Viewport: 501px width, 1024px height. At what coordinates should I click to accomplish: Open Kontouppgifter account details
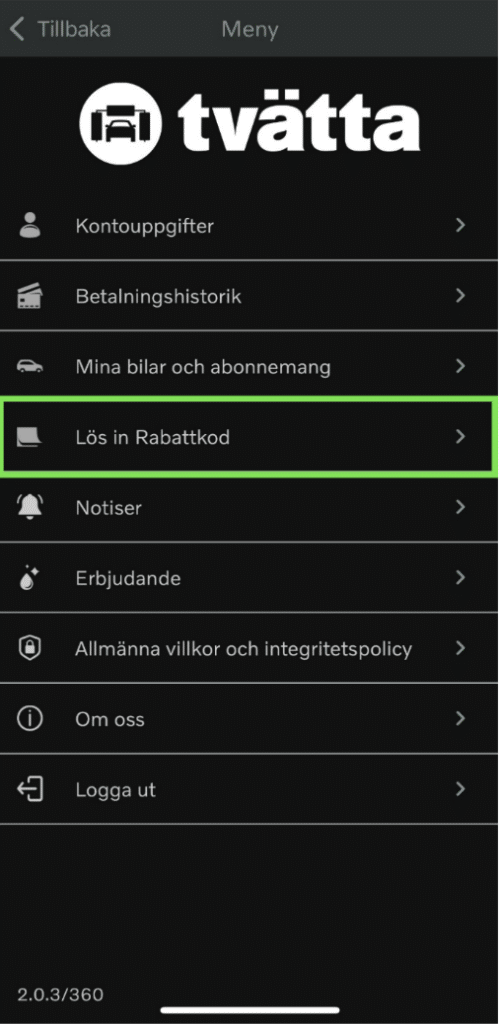coord(250,225)
